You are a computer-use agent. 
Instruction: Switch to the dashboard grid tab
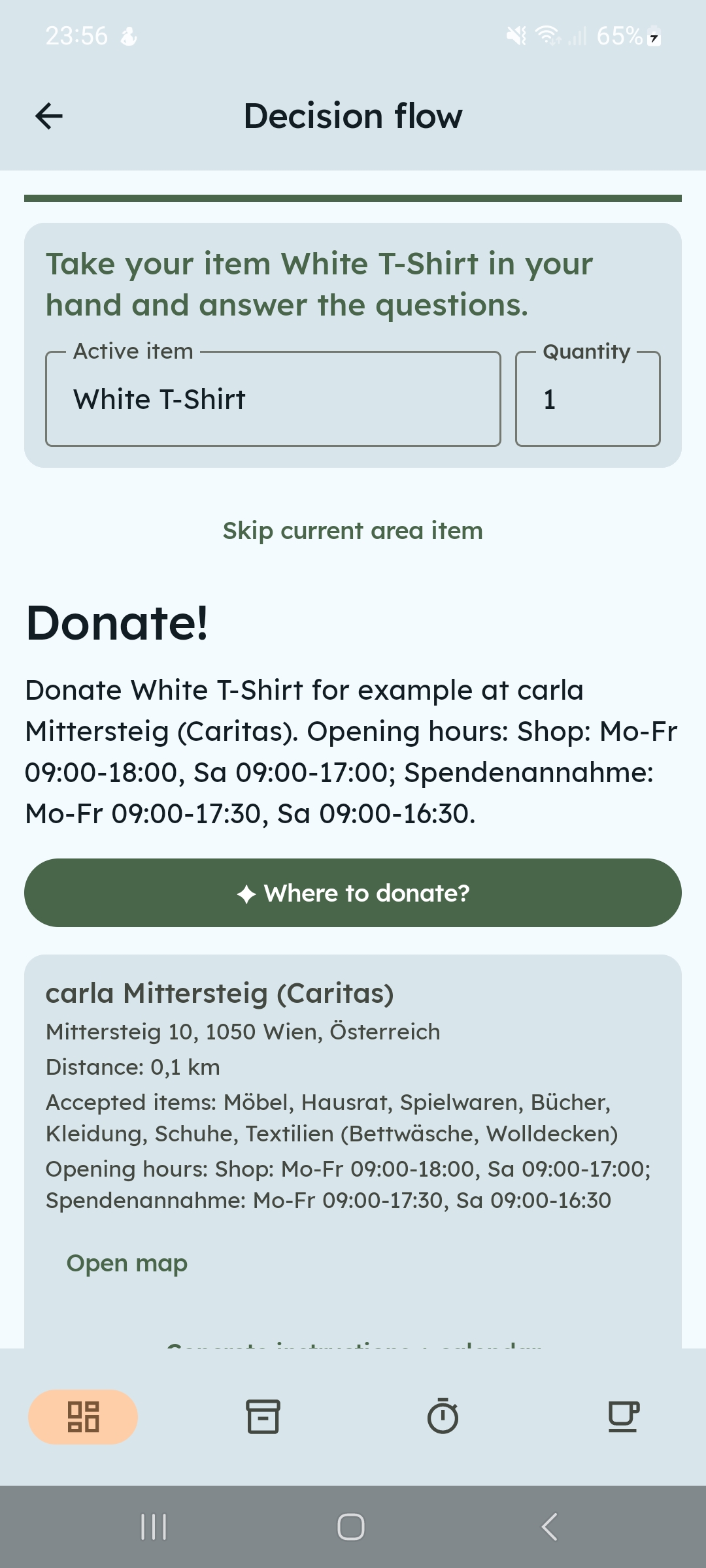[x=83, y=1416]
